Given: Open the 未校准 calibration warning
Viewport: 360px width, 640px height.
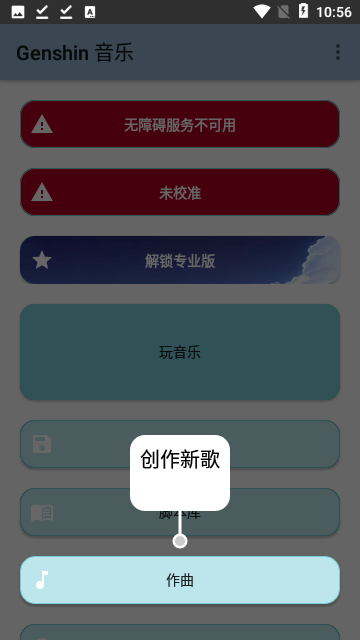Looking at the screenshot, I should 180,192.
